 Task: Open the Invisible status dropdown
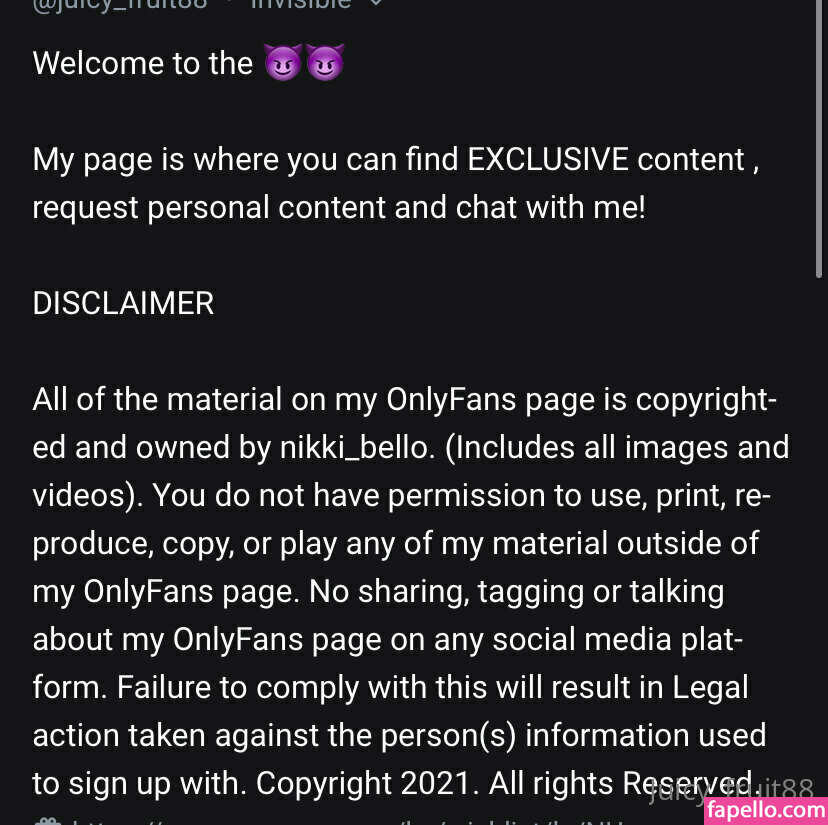(x=376, y=4)
